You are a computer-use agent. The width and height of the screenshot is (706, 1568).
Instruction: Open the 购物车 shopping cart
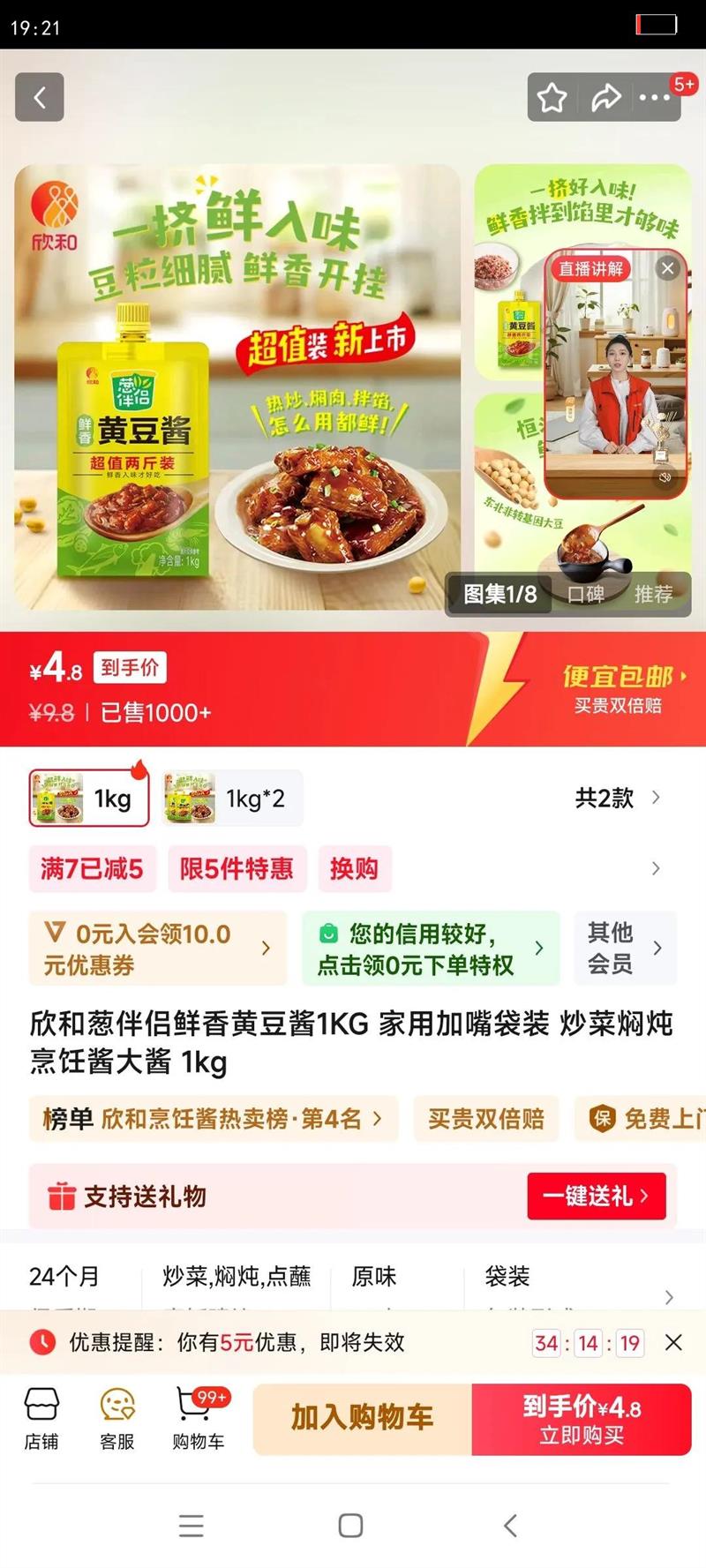pyautogui.click(x=196, y=1420)
